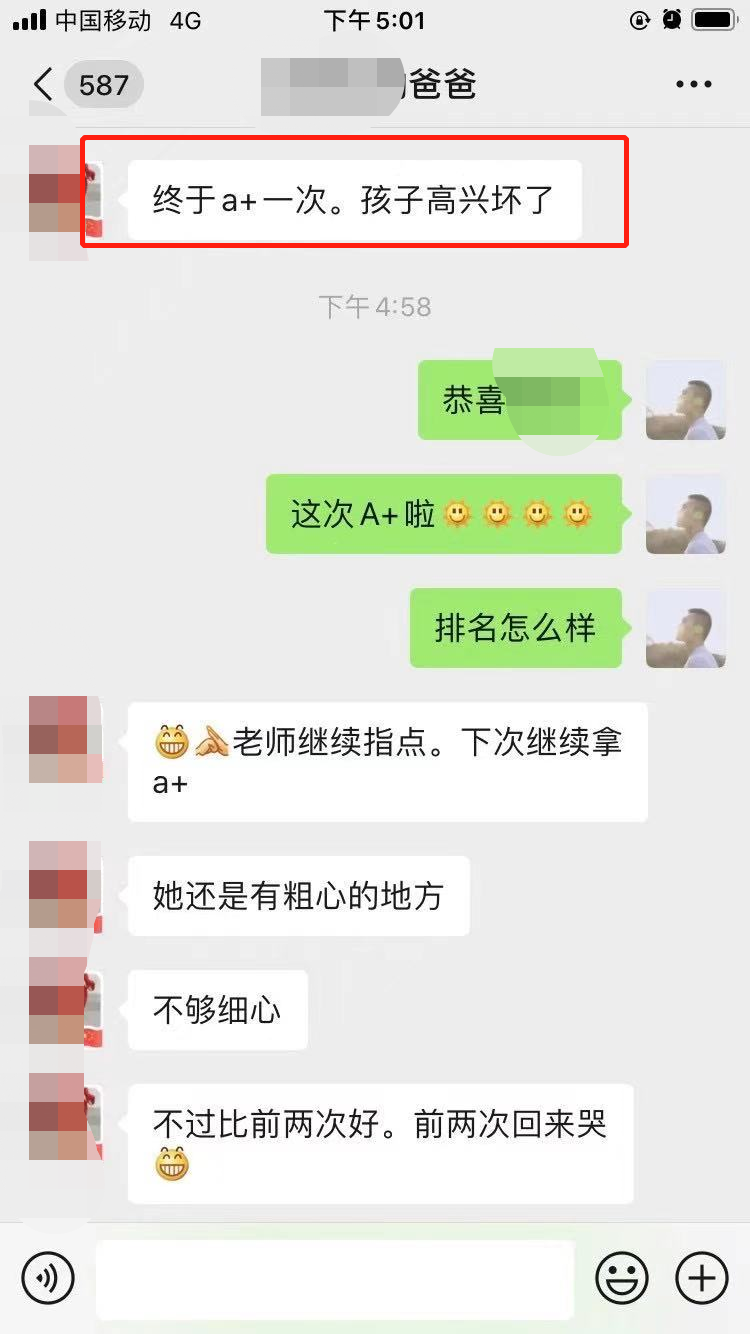Open my avatar beside "排名怎么样"
Screen dimensions: 750x1334
click(x=685, y=628)
